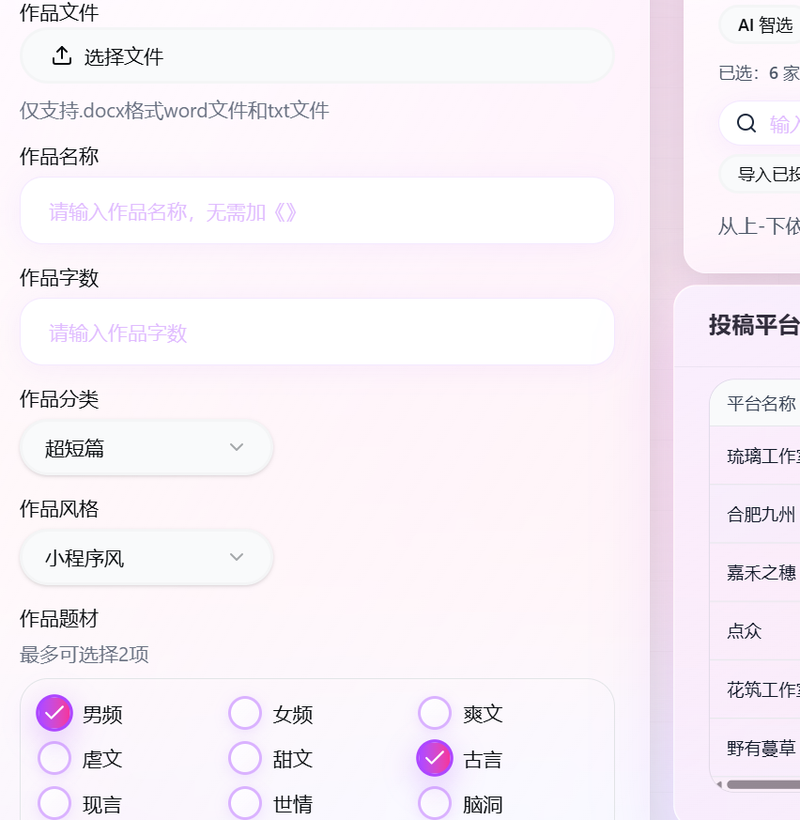This screenshot has width=800, height=820.
Task: Select the 脑洞 checkbox
Action: point(435,803)
